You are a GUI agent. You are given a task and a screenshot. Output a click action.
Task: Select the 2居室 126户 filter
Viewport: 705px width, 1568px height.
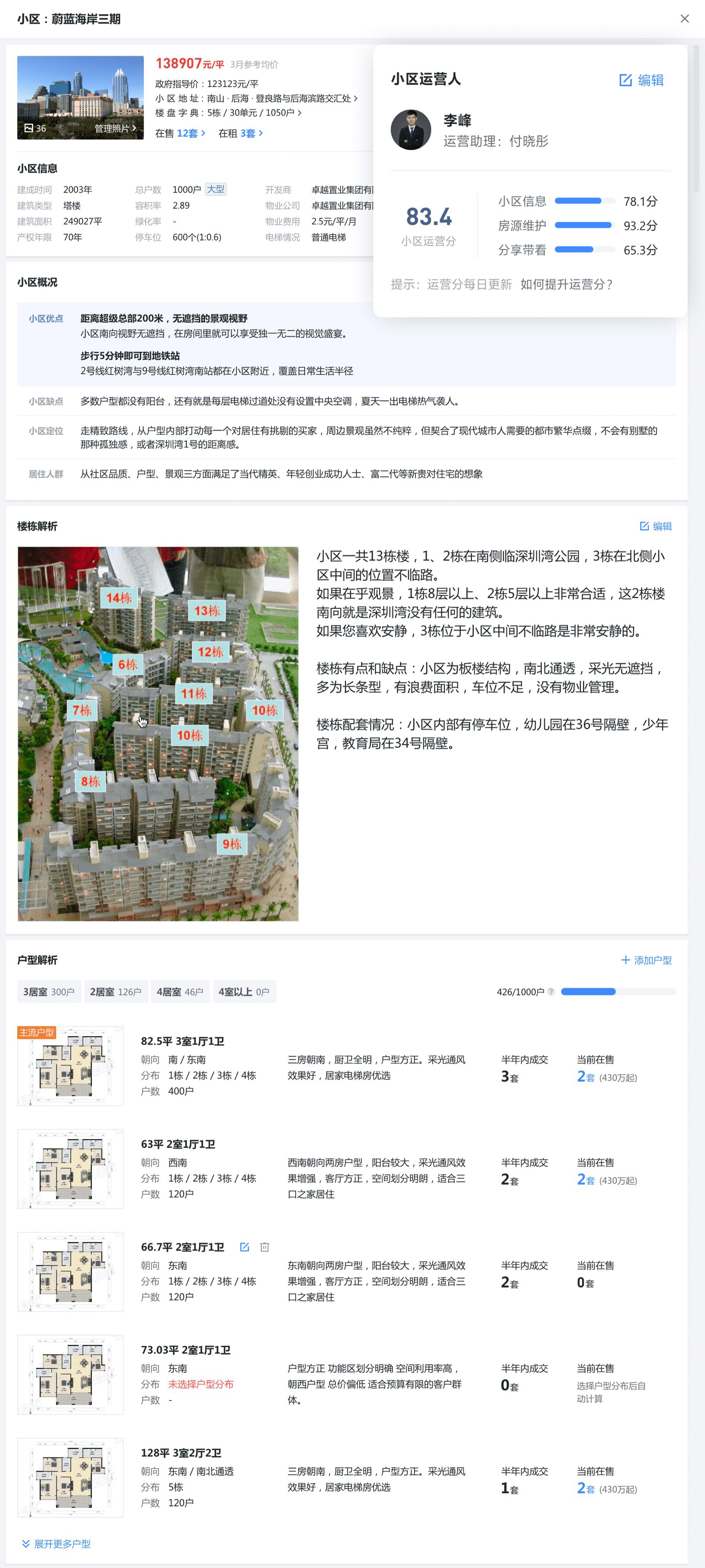tap(116, 992)
